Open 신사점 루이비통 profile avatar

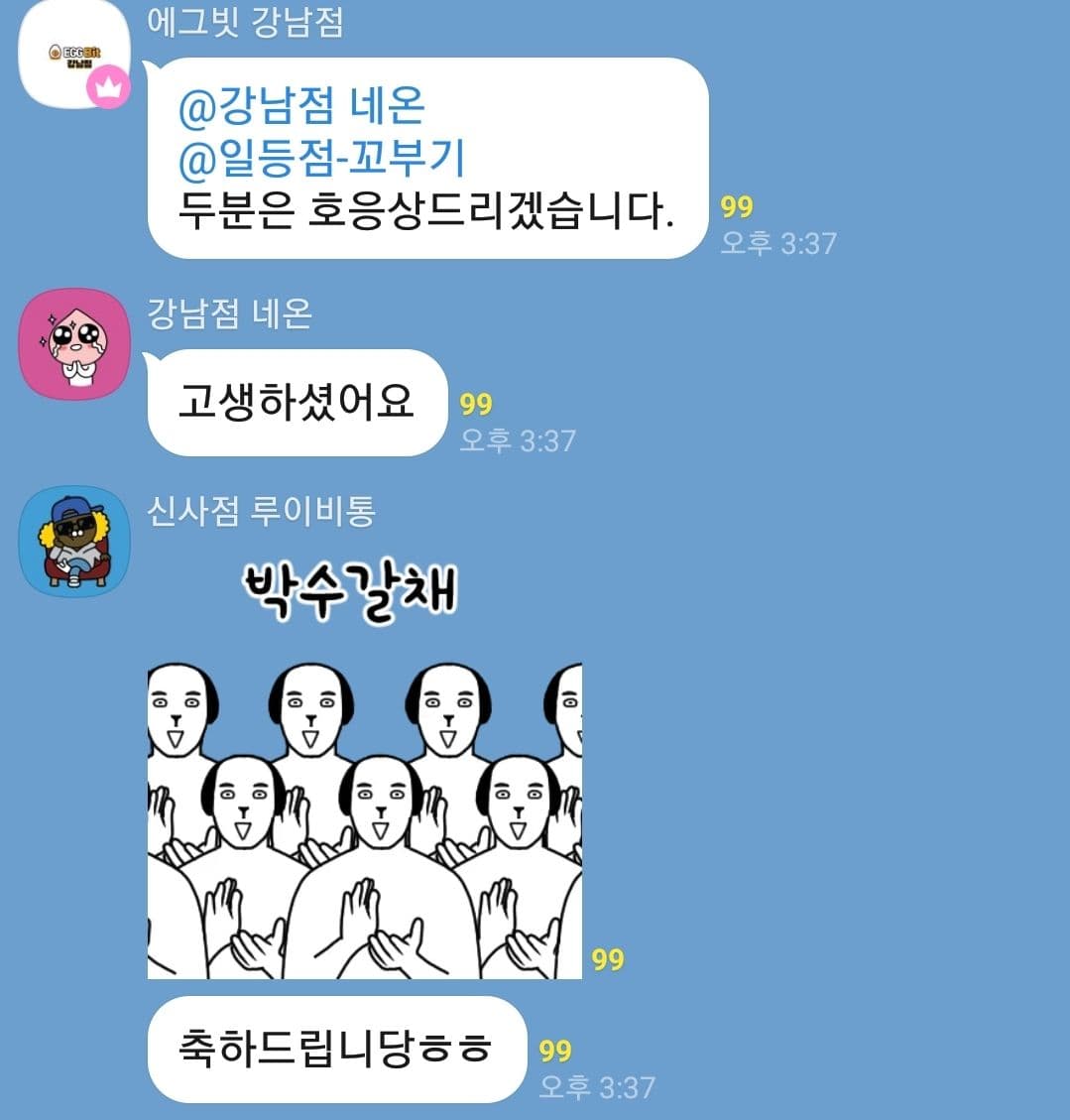(74, 541)
